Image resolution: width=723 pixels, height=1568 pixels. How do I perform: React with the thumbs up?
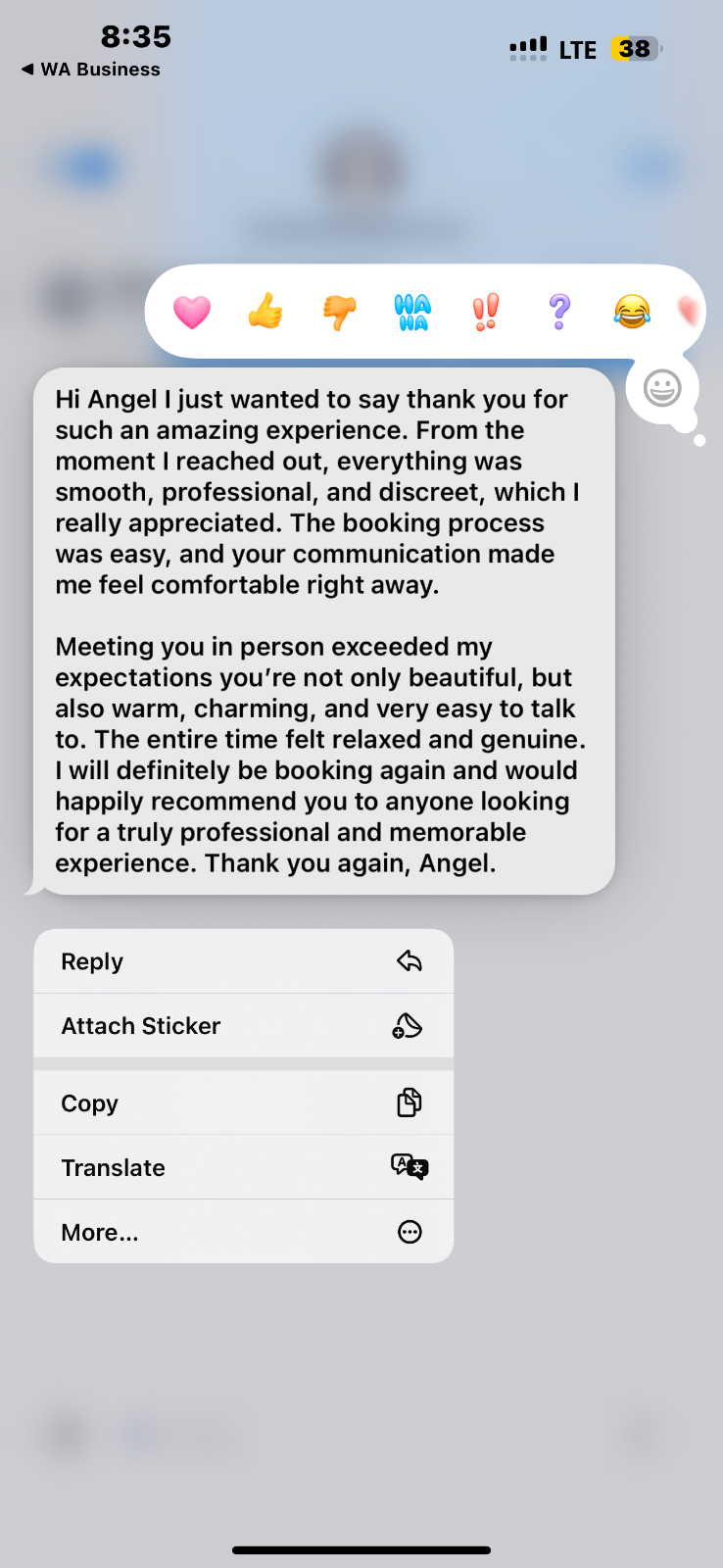tap(265, 312)
